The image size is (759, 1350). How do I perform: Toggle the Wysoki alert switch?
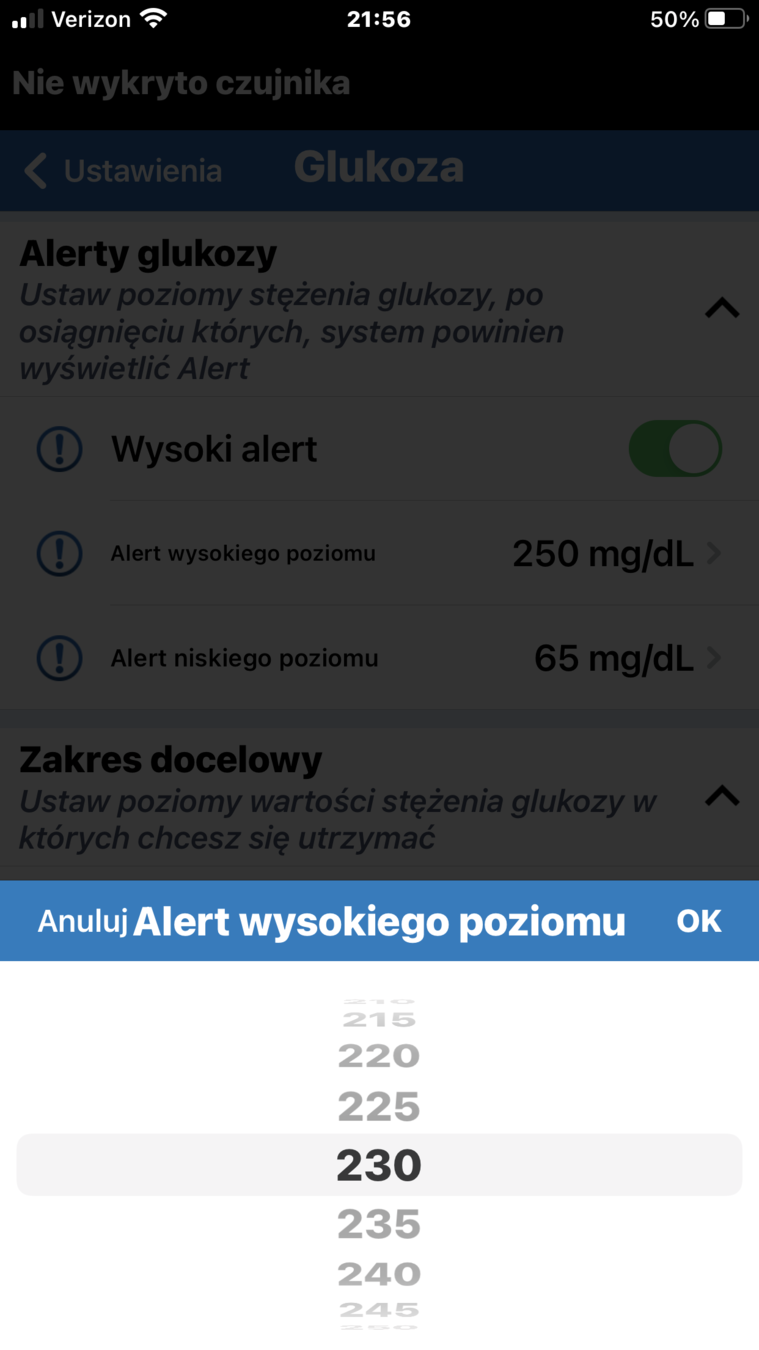pos(674,449)
